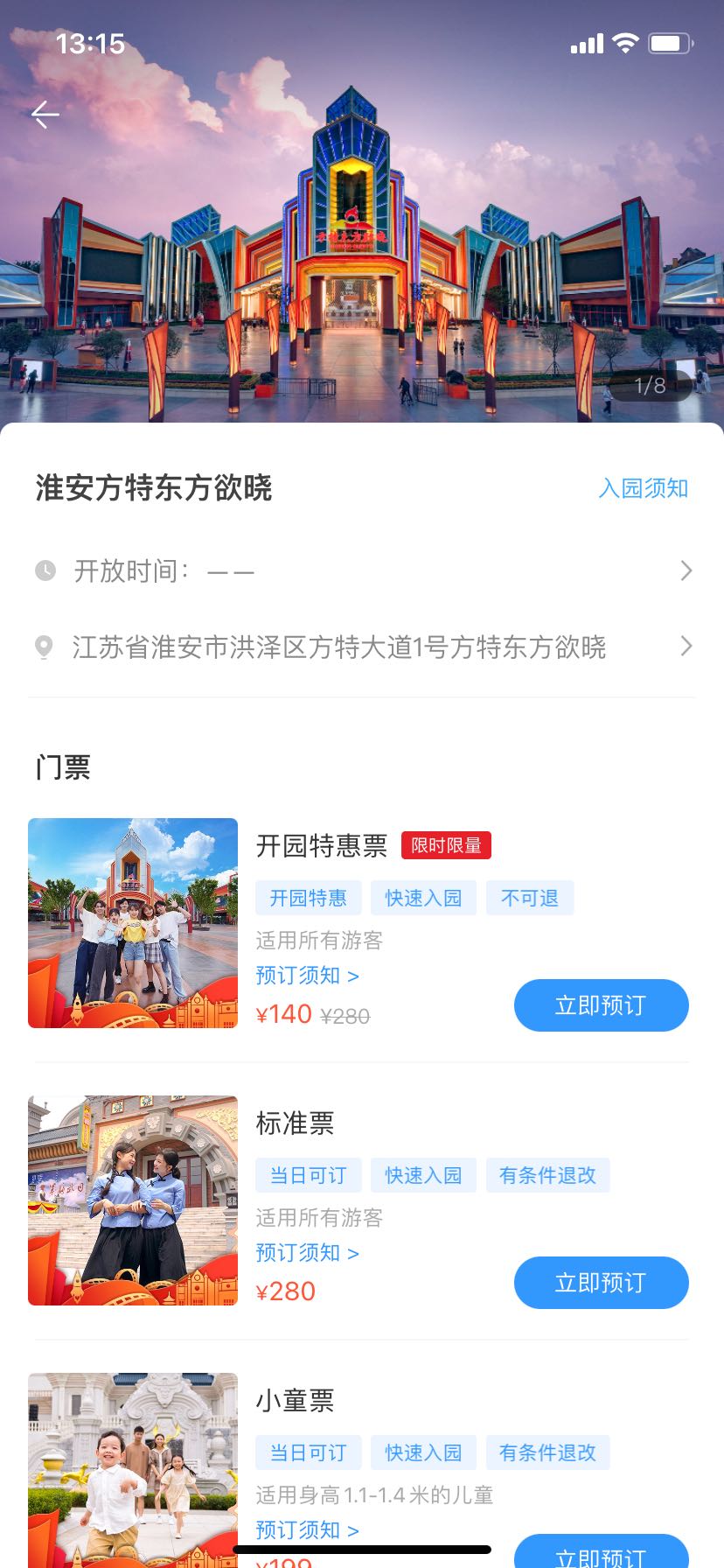This screenshot has width=724, height=1568.
Task: Open 预订须知 for 标准票
Action: pyautogui.click(x=307, y=1253)
